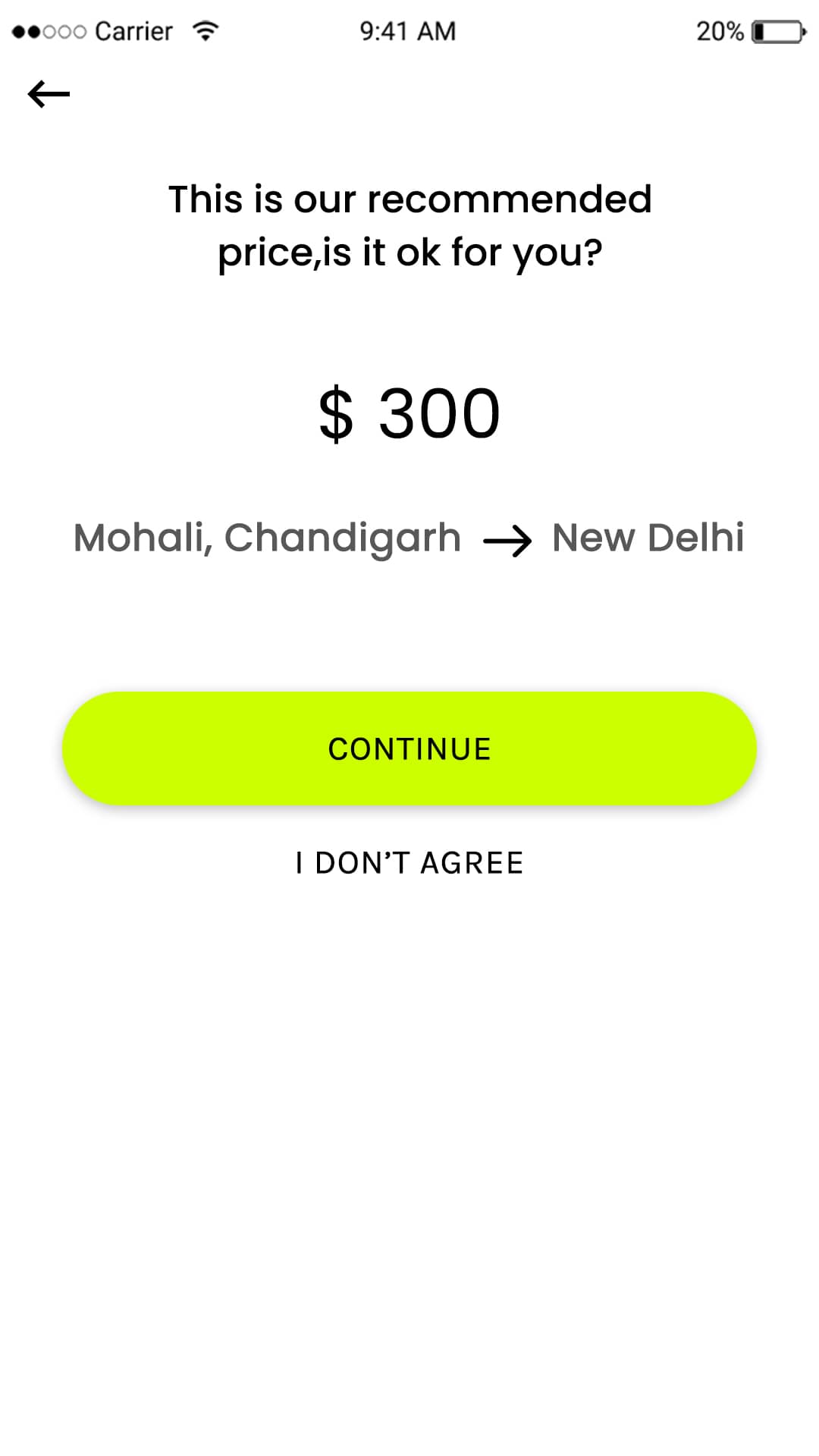
Task: Tap the 9:41 AM clock display
Action: (408, 30)
